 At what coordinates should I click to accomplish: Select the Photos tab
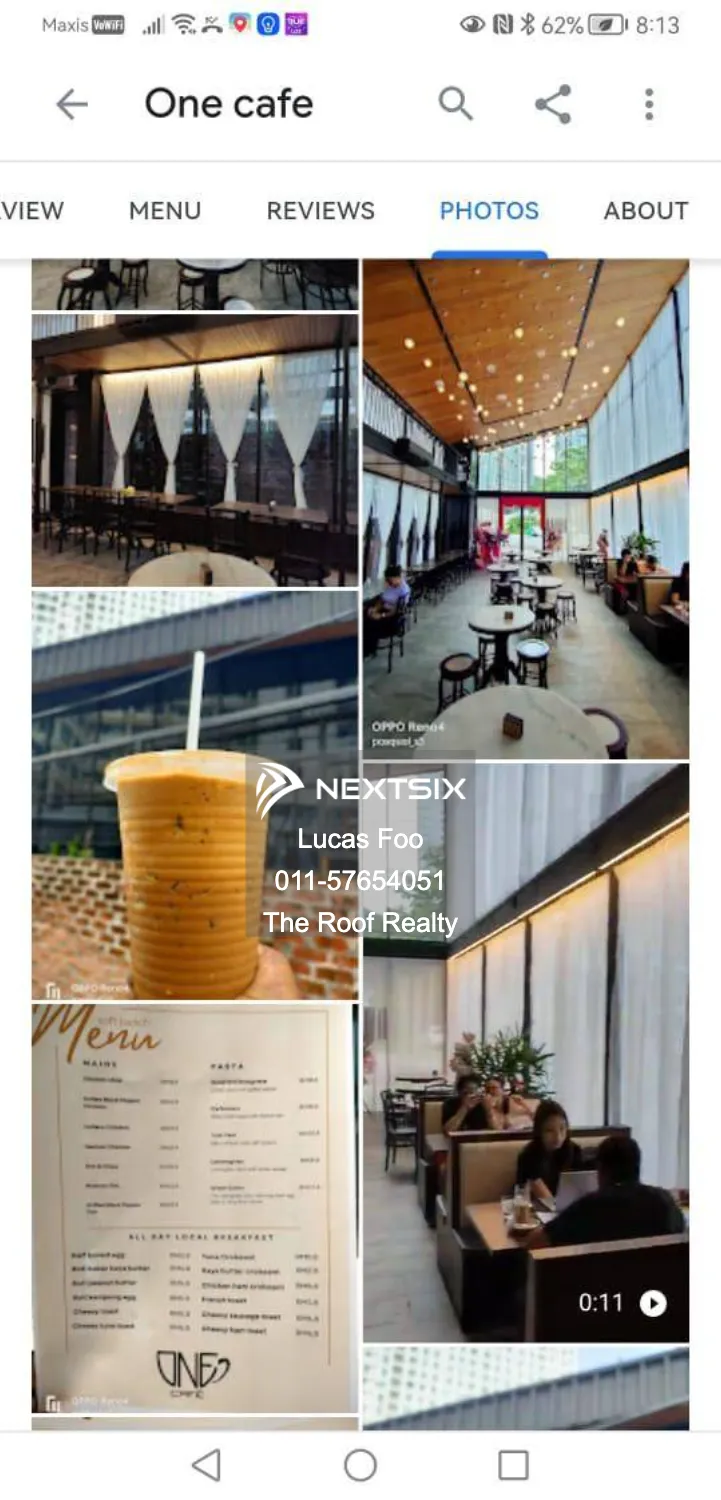click(489, 211)
